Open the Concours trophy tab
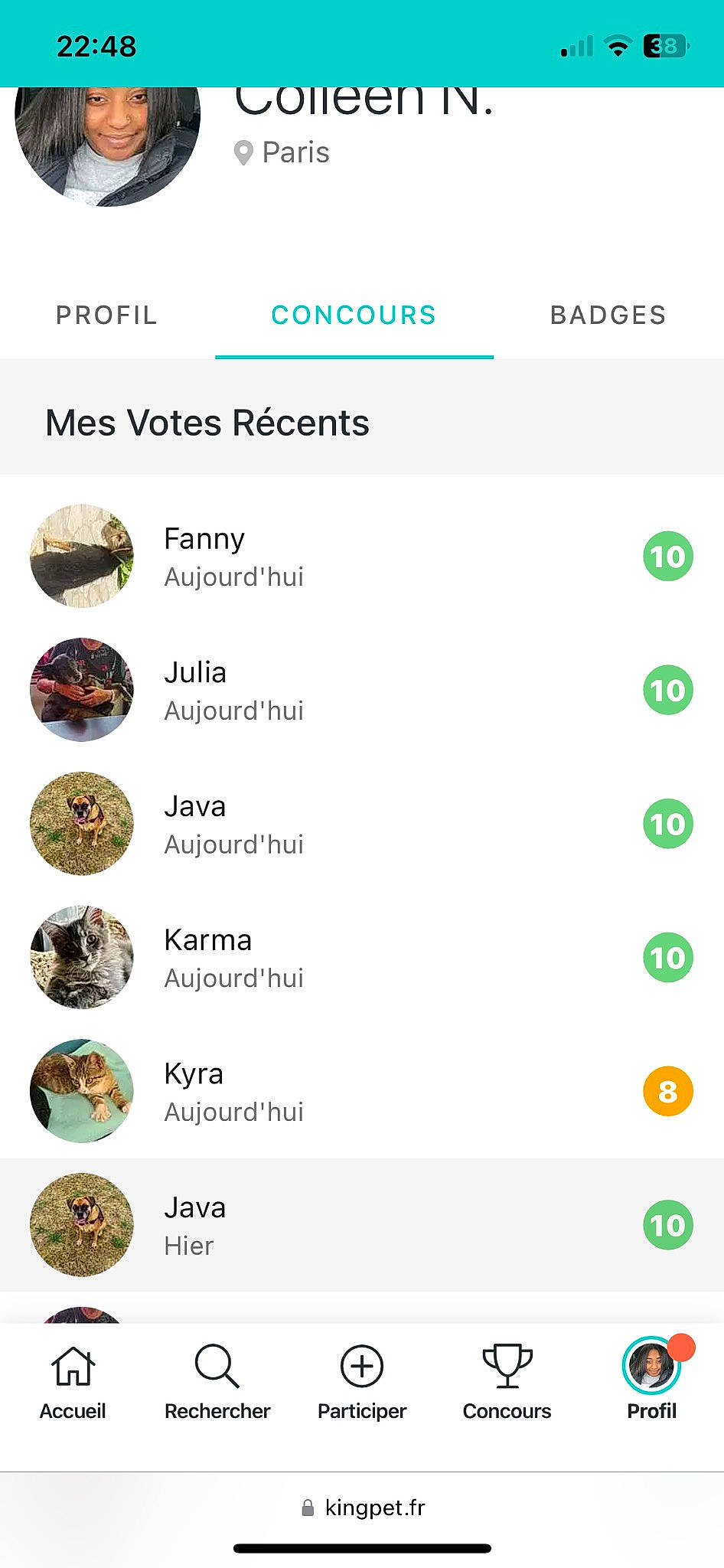724x1568 pixels. 507,1383
